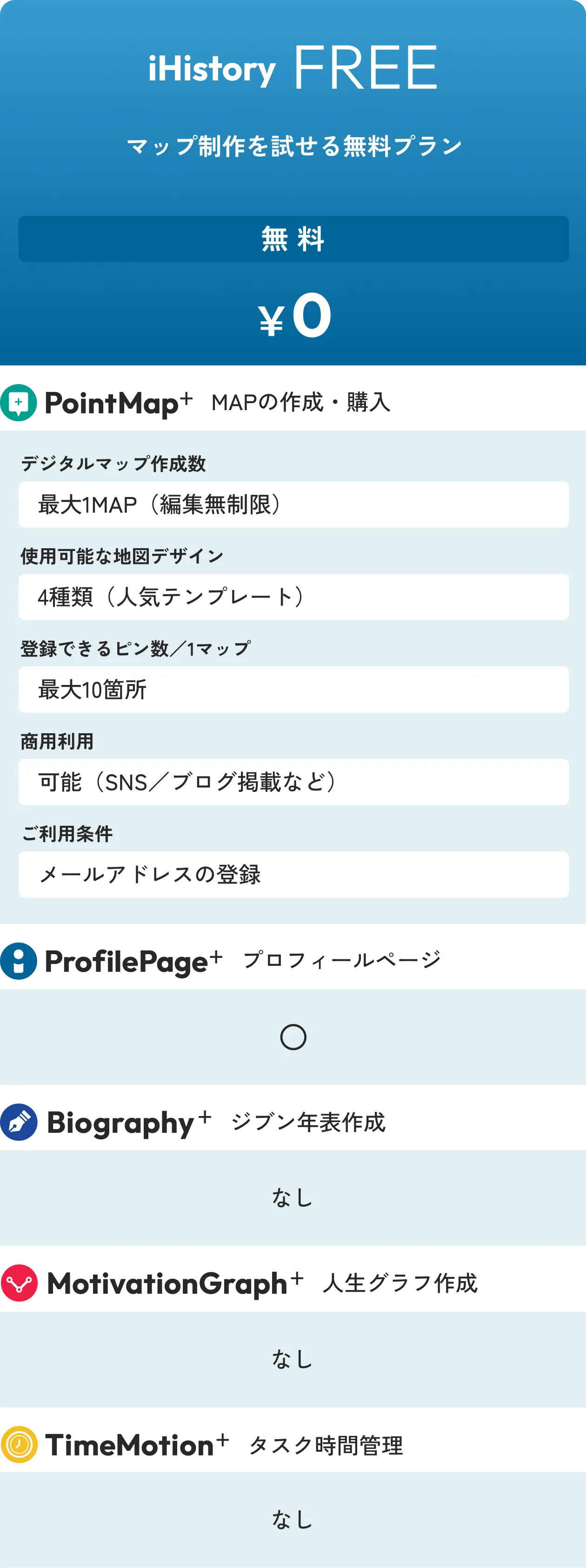Click the iHistory FREE plan title
586x1568 pixels.
293,69
